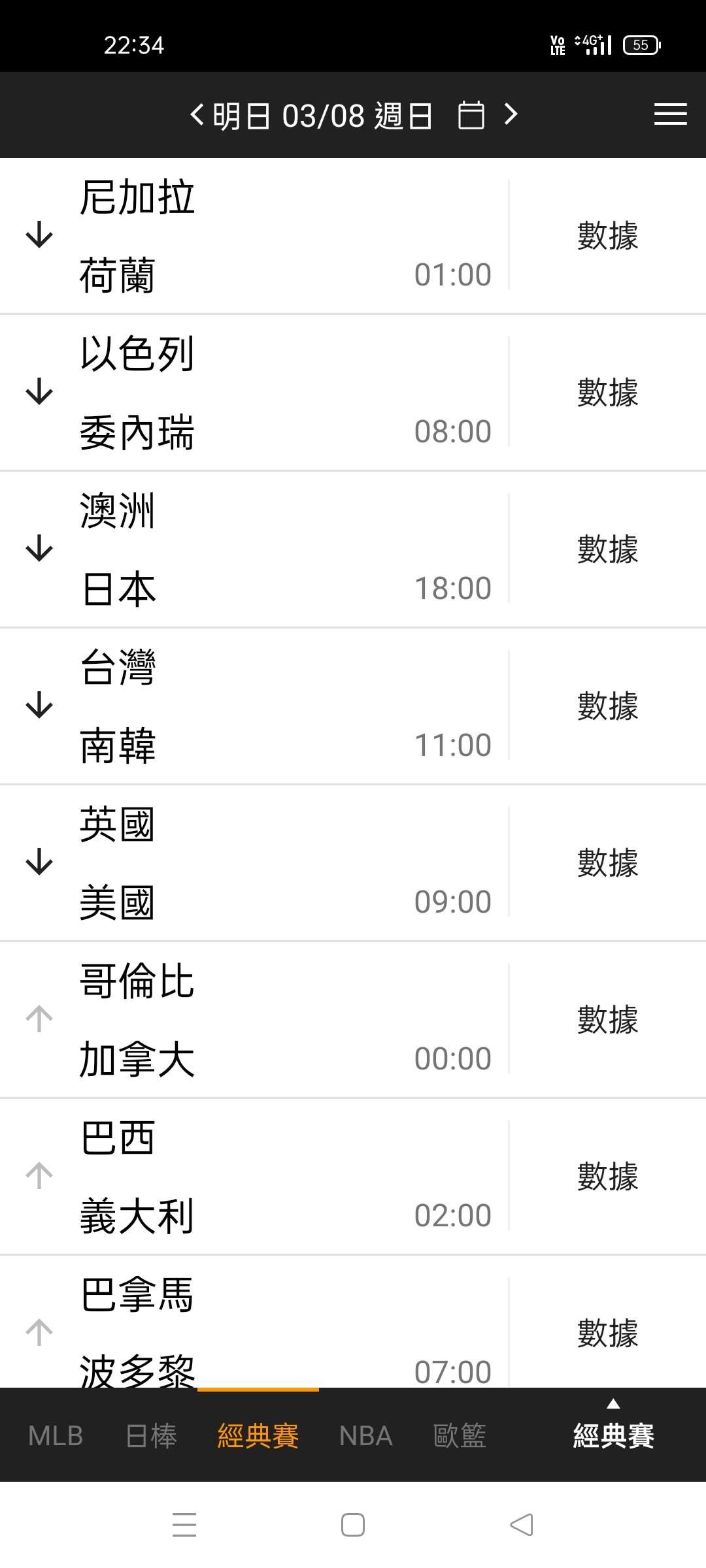
Task: Open the hamburger menu
Action: click(x=670, y=115)
